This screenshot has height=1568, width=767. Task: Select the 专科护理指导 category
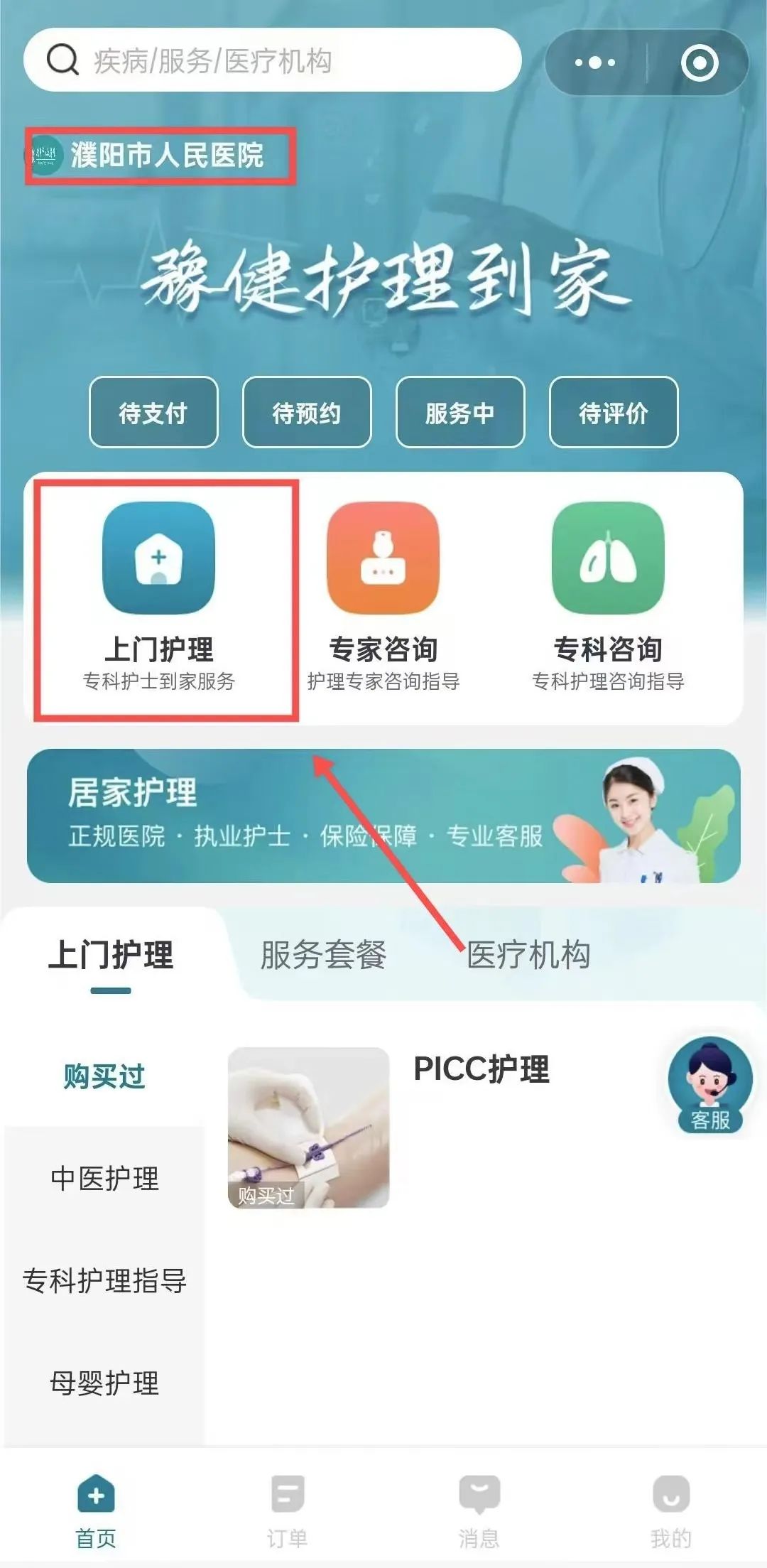click(x=104, y=1280)
